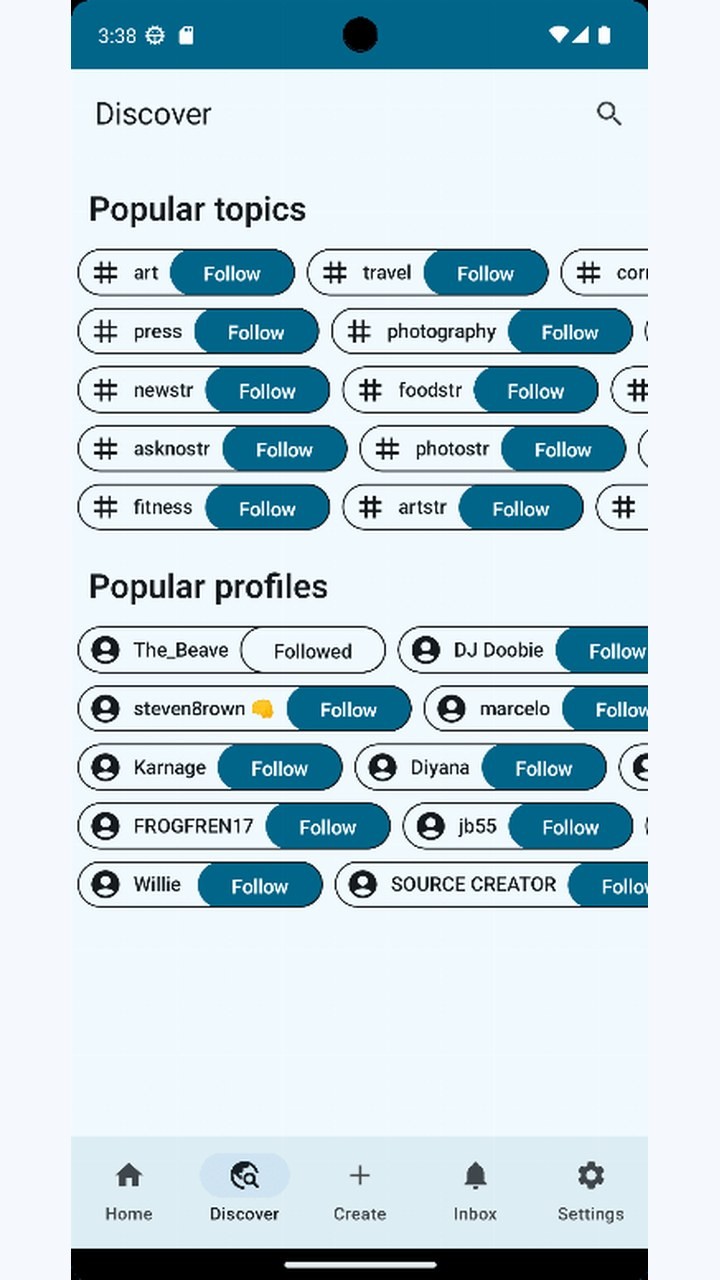Follow the artstr topic
The image size is (720, 1280).
click(x=521, y=508)
